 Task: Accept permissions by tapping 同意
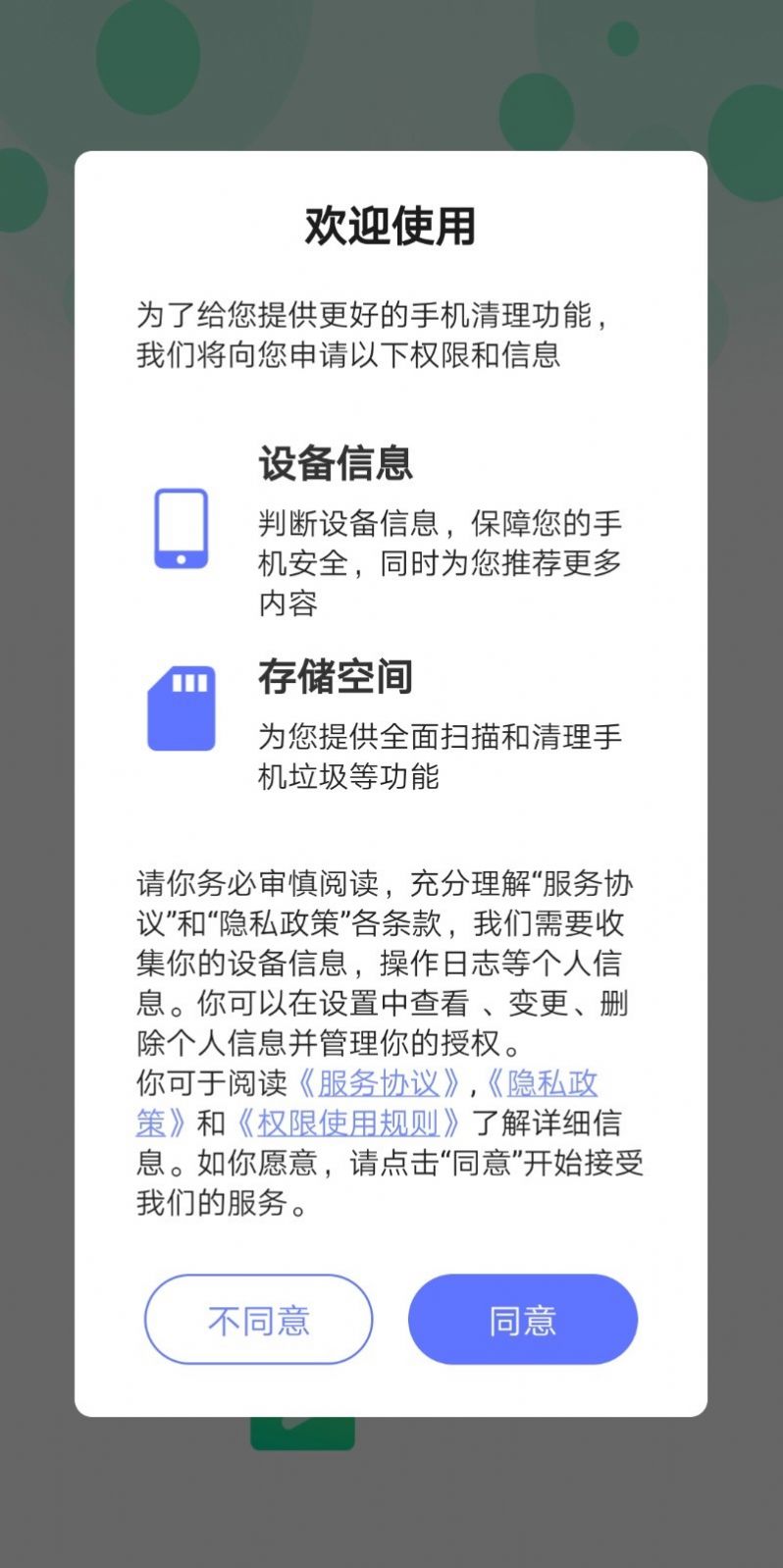pyautogui.click(x=523, y=1320)
